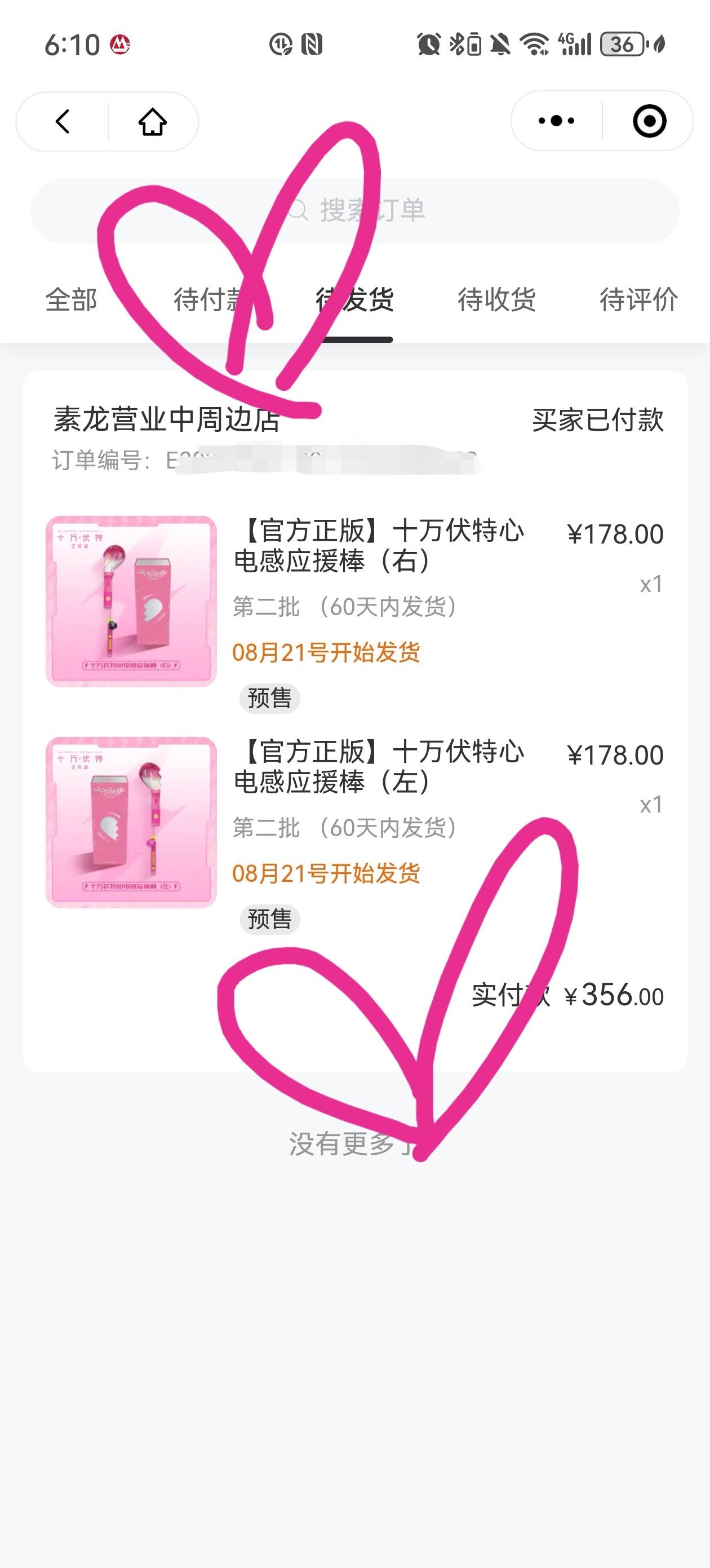
Task: Return to the mini program home
Action: [x=152, y=122]
